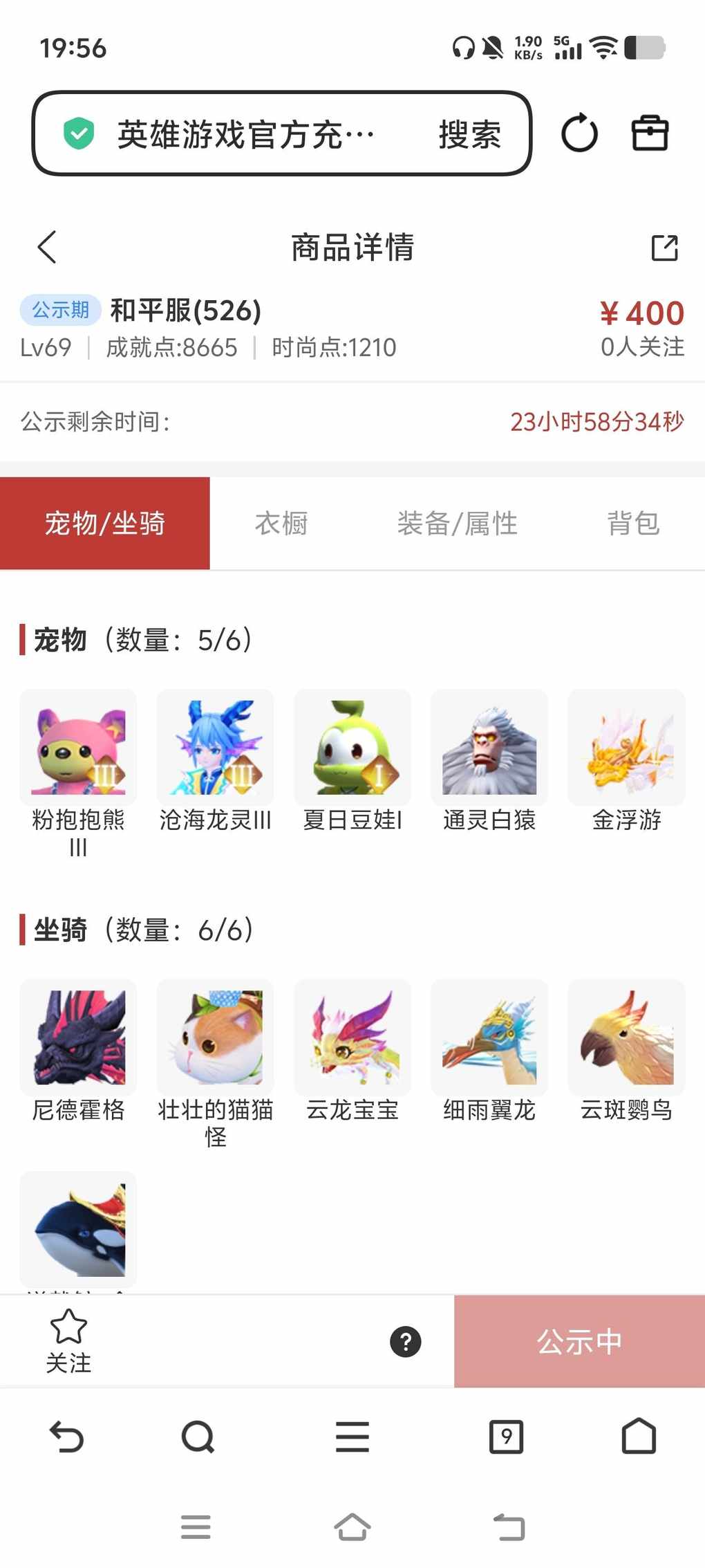Open pet 通灵白猿
The height and width of the screenshot is (1568, 705).
pos(489,748)
